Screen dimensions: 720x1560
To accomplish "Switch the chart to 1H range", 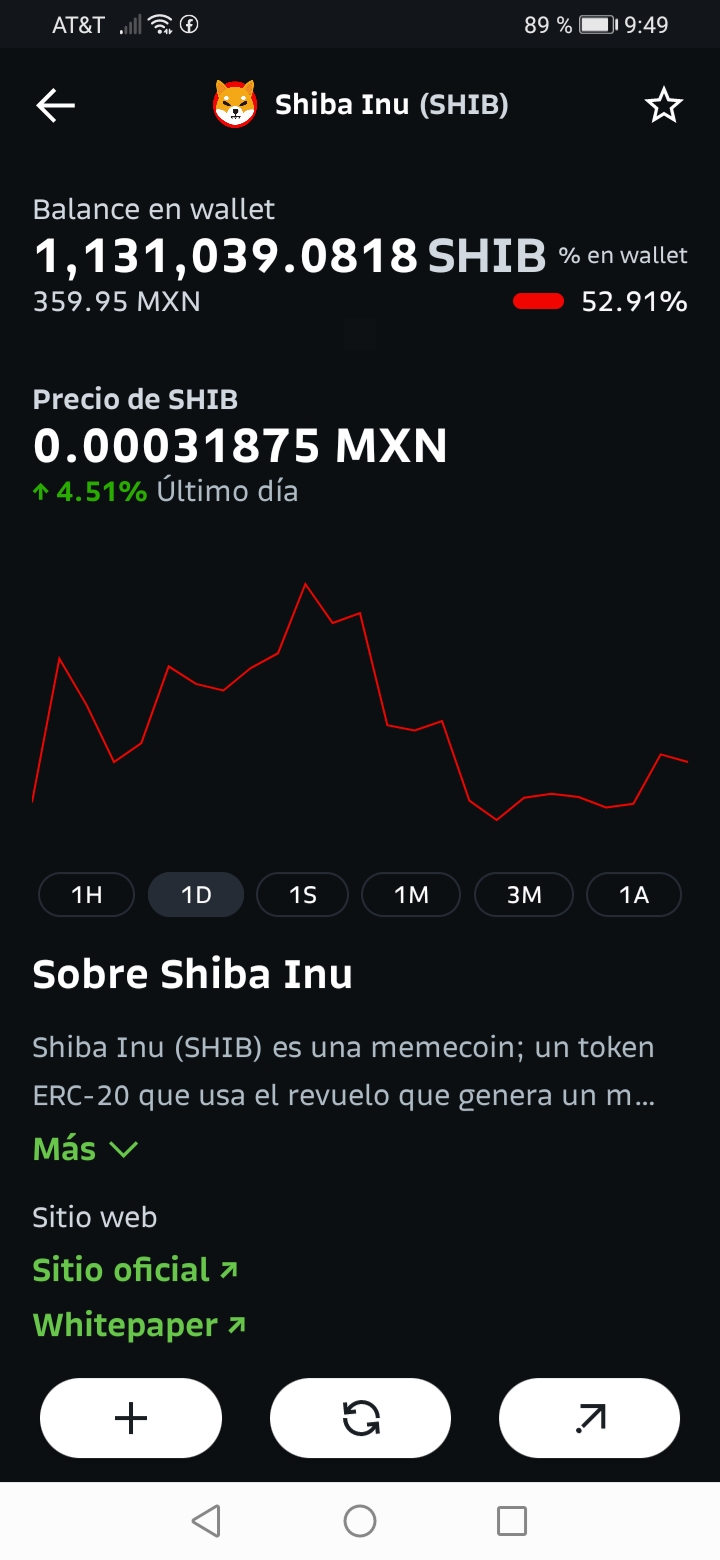I will (87, 895).
